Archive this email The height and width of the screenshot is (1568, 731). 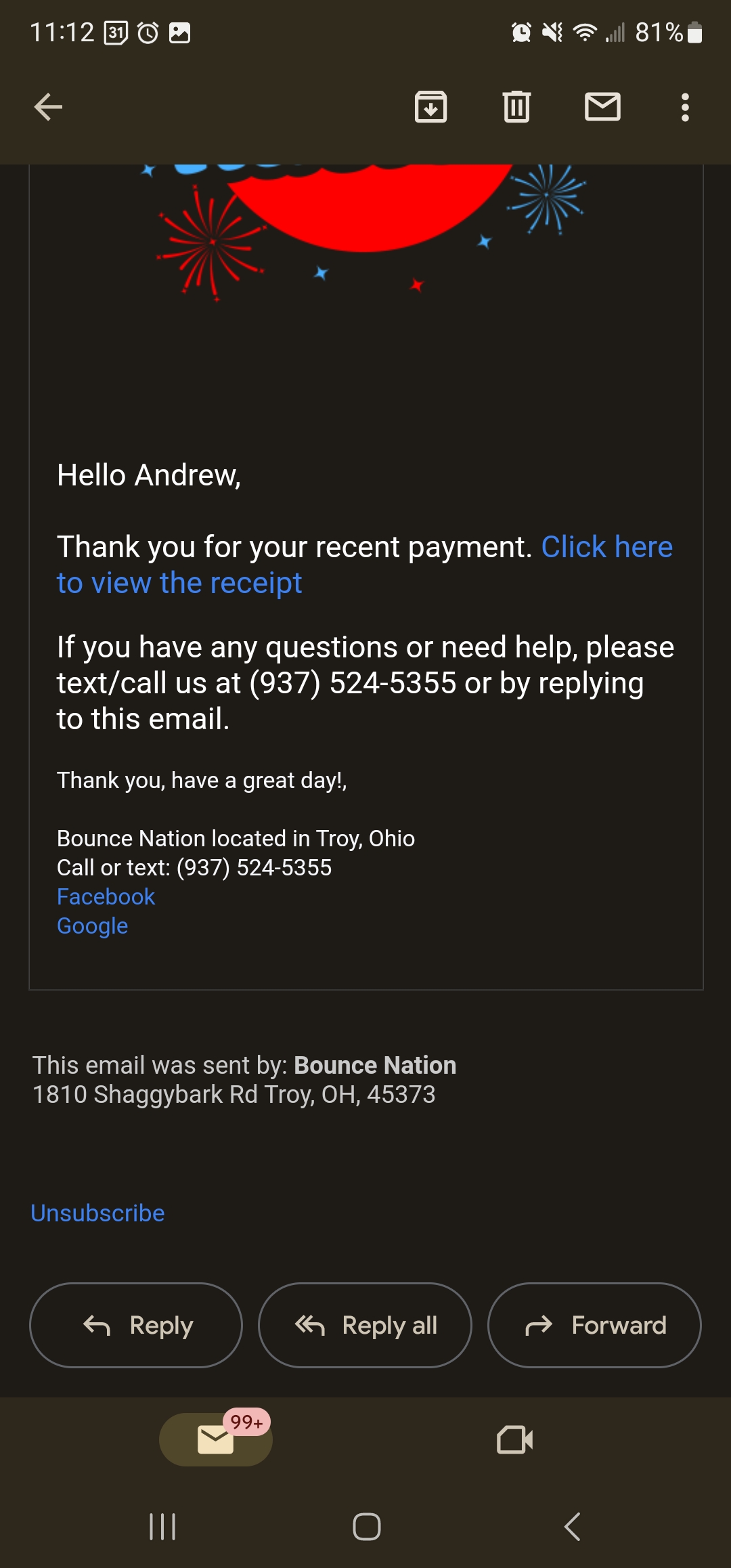(x=430, y=107)
